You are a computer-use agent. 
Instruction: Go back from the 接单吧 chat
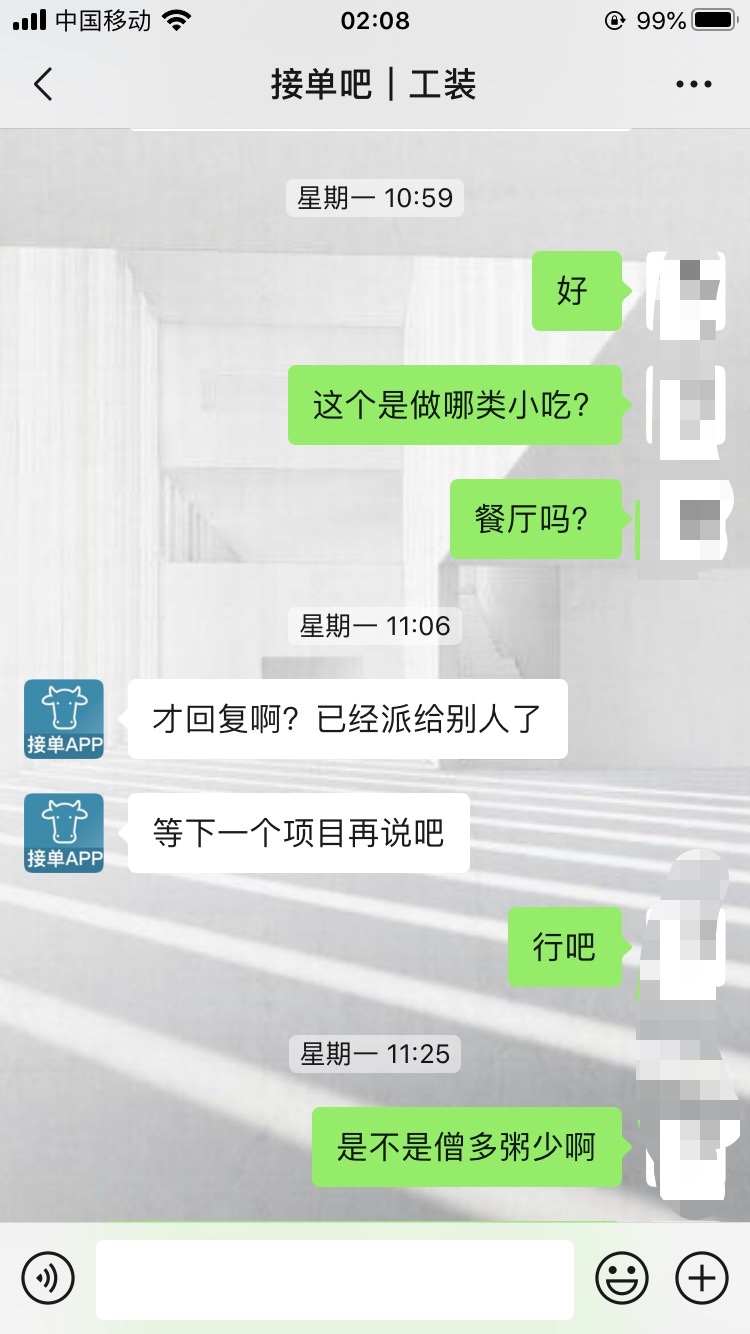pos(42,85)
